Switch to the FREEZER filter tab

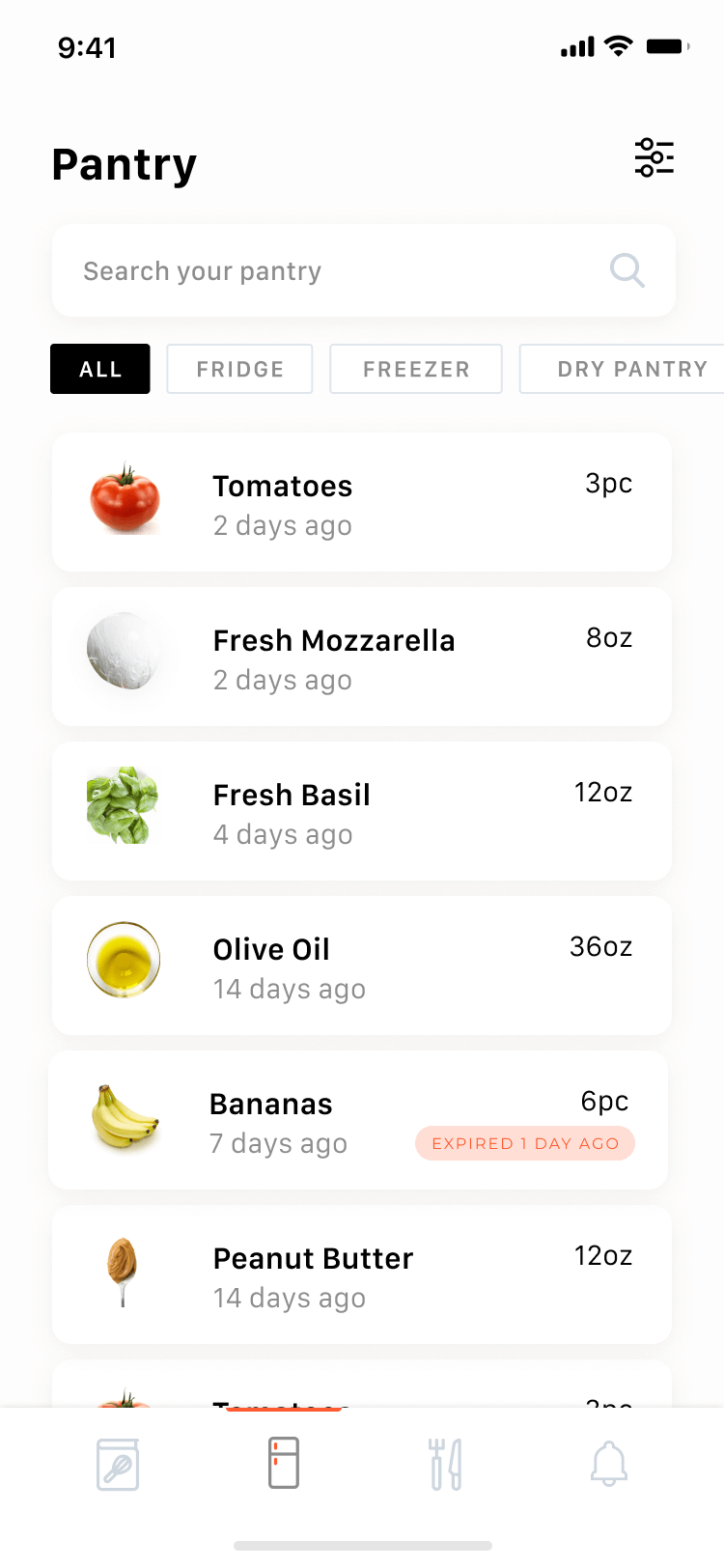(416, 369)
